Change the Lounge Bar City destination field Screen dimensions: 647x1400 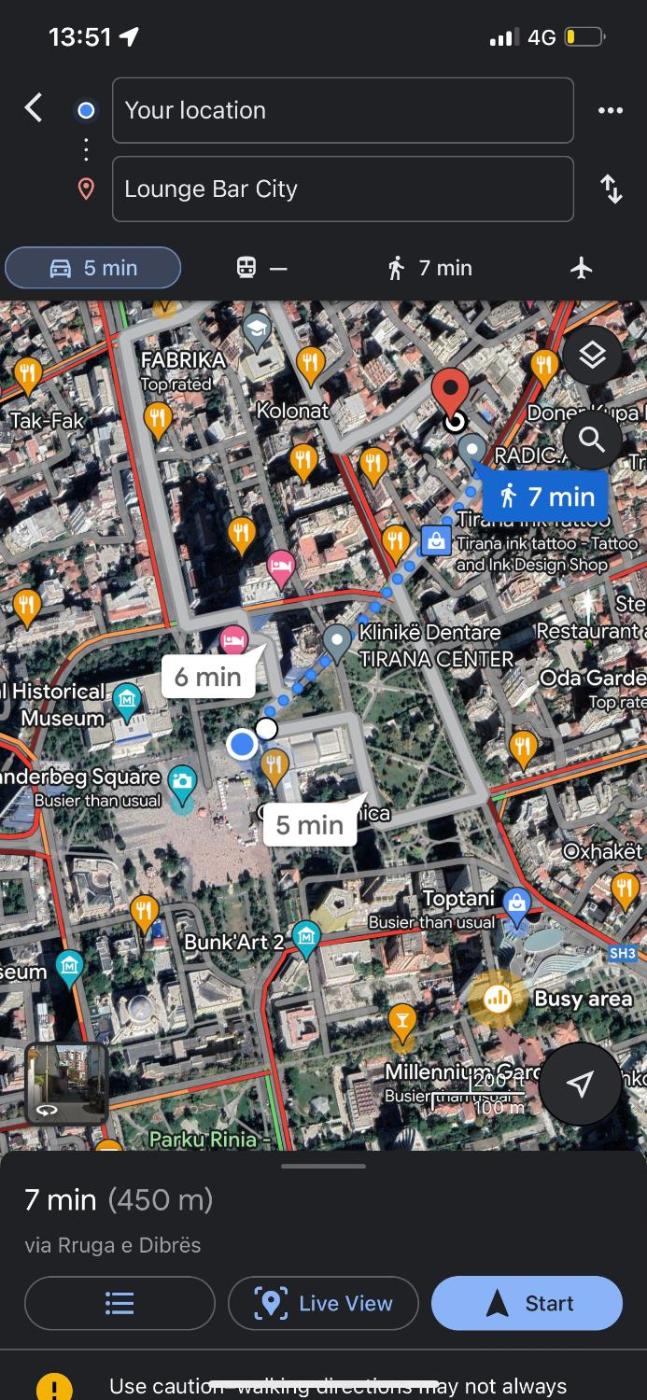pyautogui.click(x=343, y=189)
